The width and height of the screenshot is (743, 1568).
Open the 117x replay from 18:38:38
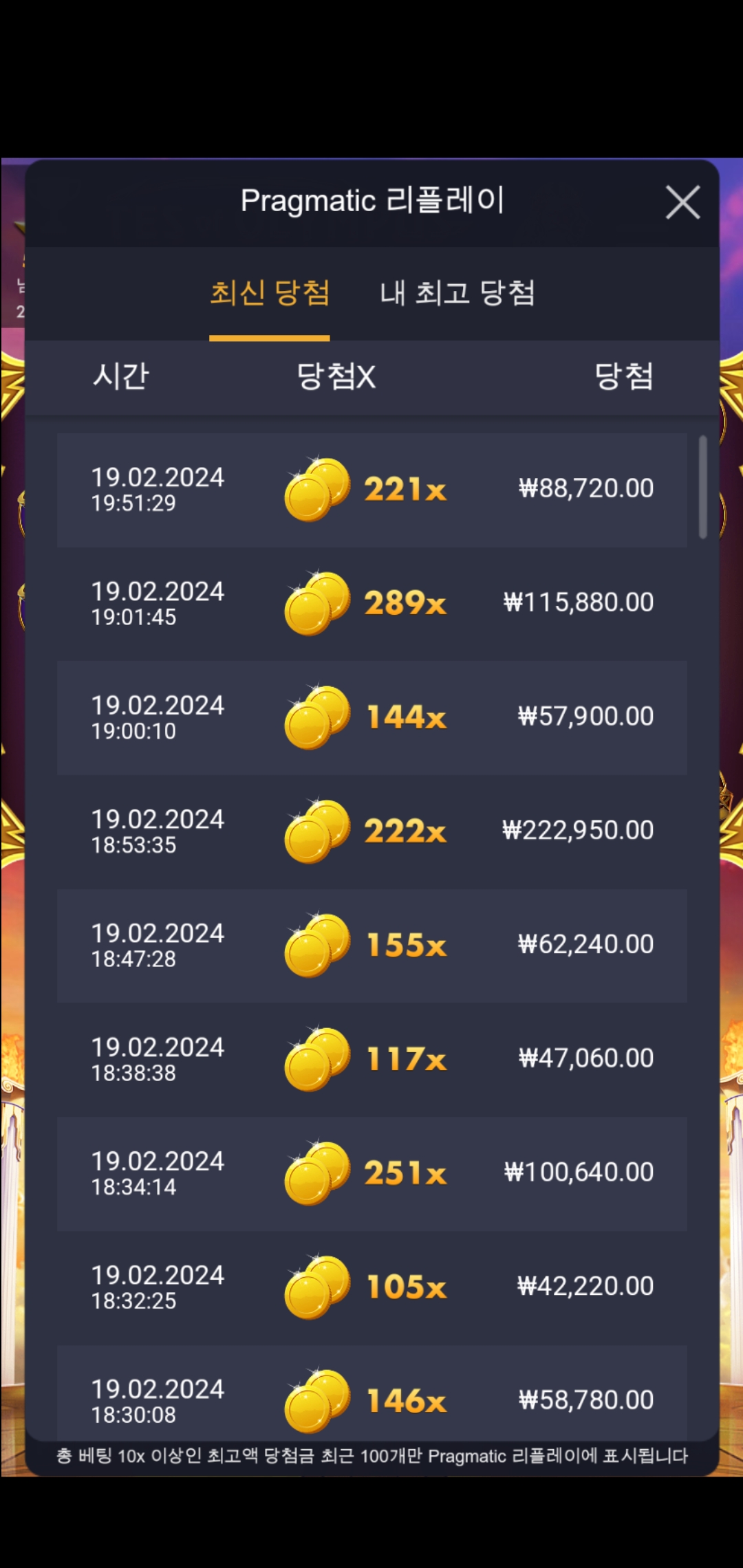(371, 1059)
